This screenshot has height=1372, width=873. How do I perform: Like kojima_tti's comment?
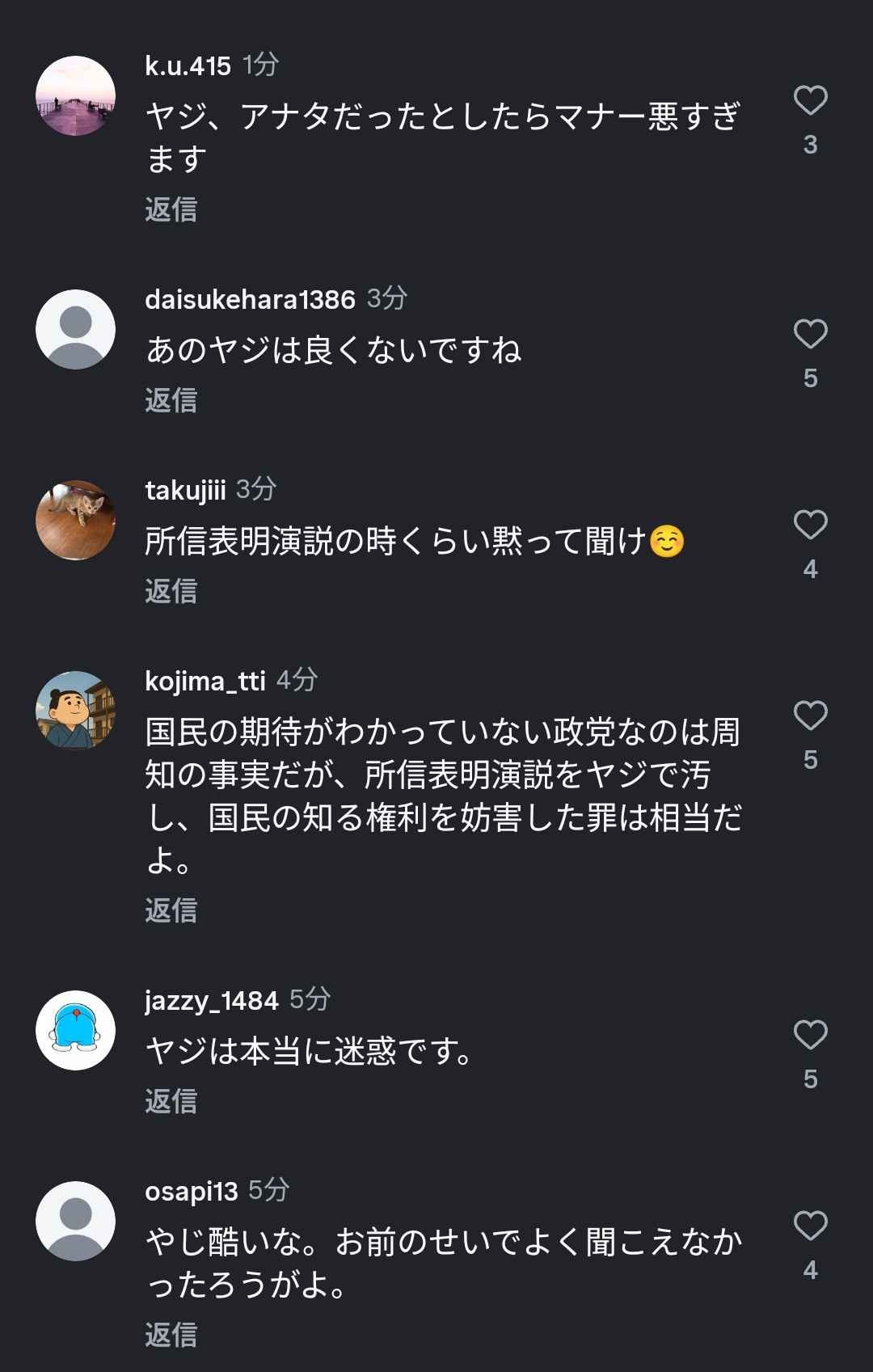coord(810,716)
